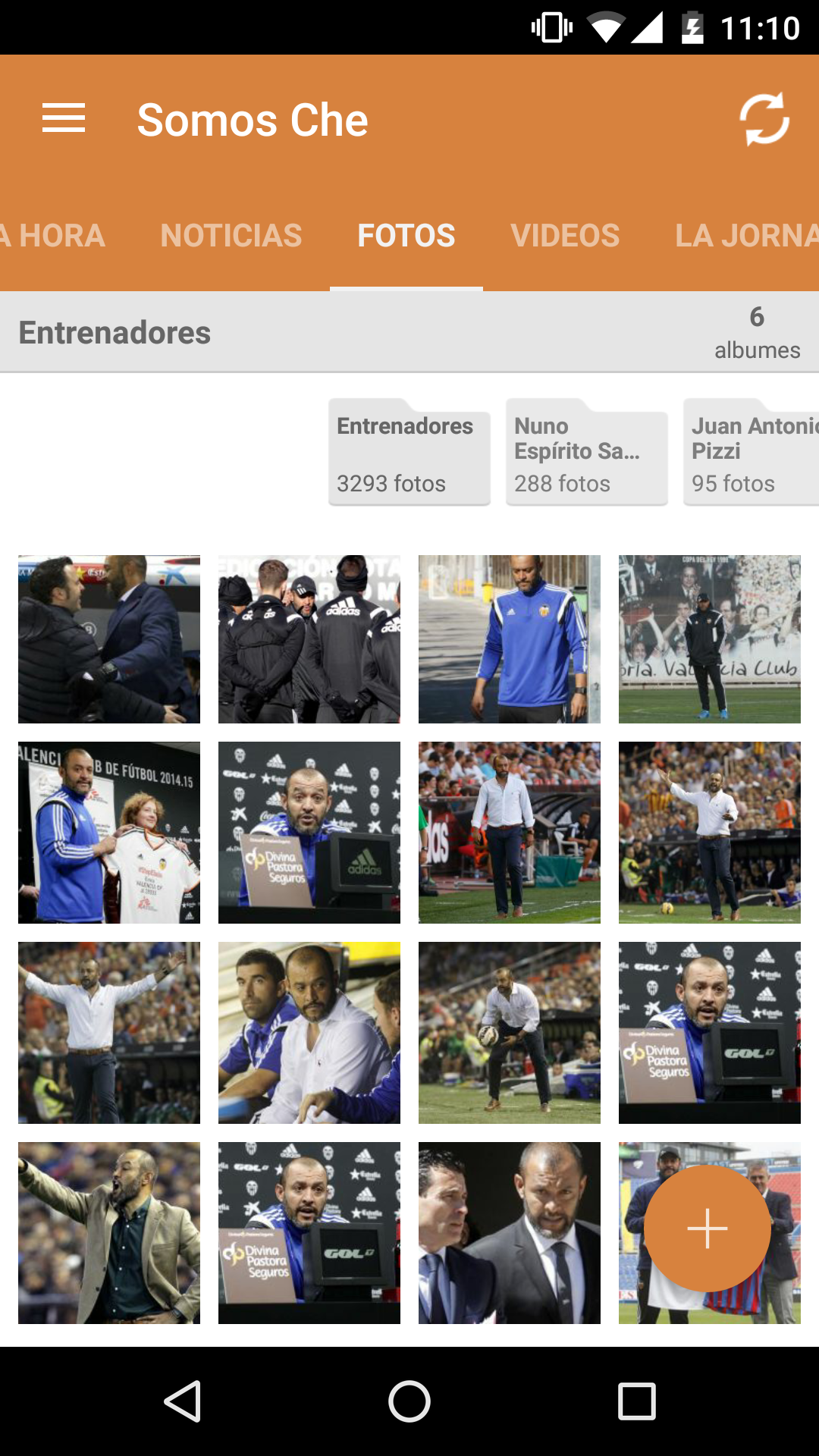Select the Fotos tab
Image resolution: width=819 pixels, height=1456 pixels.
[406, 236]
